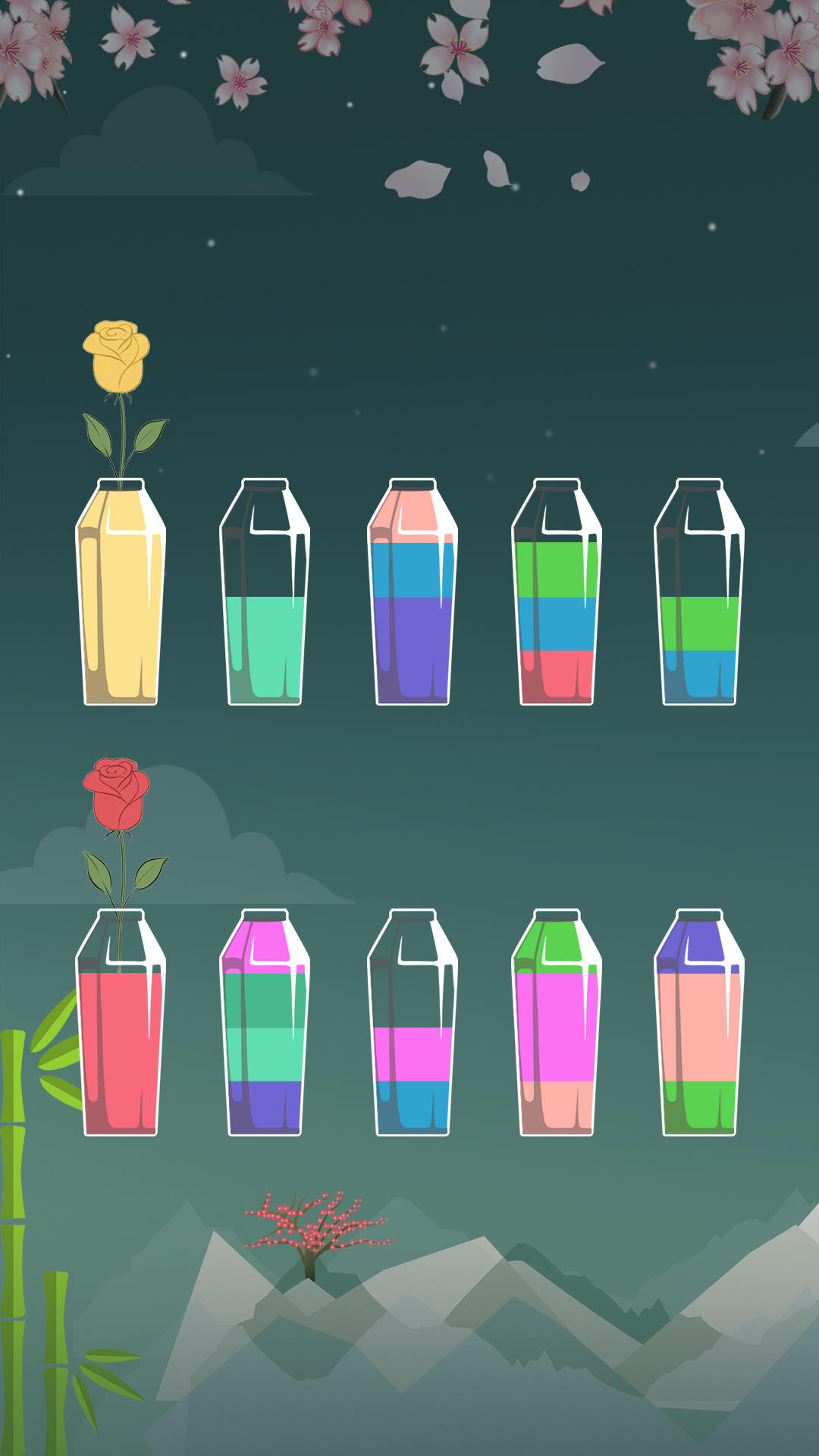
Task: Select the bottle with green on top of magenta
Action: (557, 1030)
